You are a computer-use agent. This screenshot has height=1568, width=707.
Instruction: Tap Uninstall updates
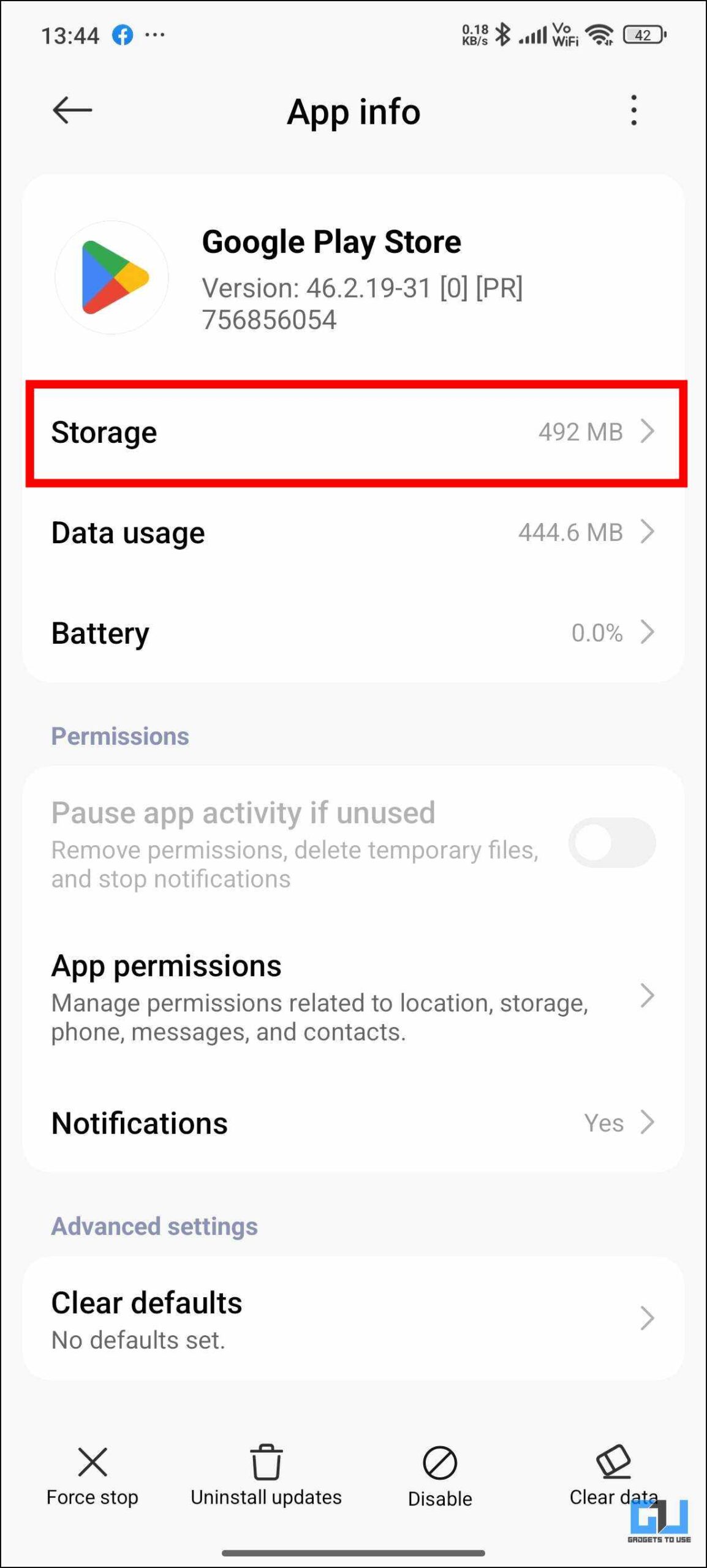(x=266, y=1476)
